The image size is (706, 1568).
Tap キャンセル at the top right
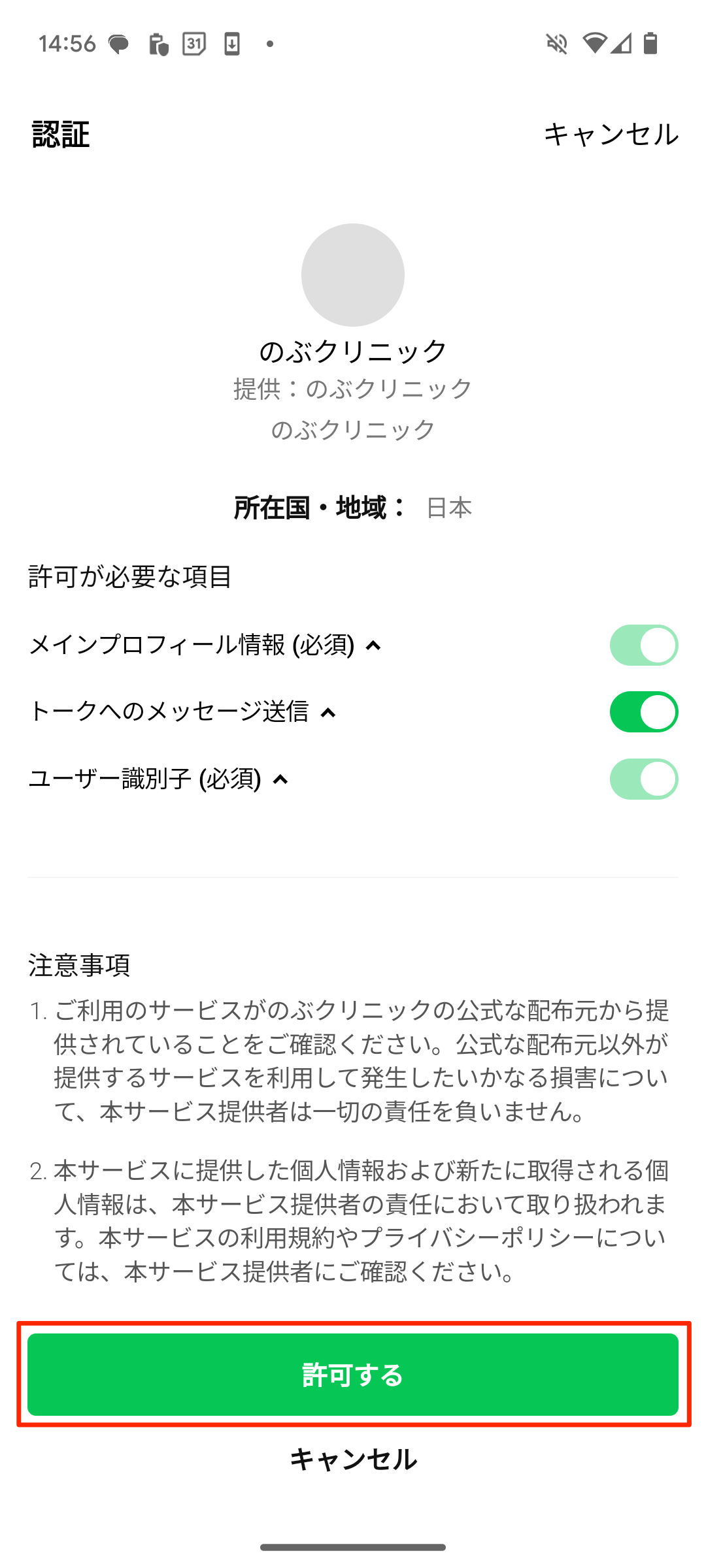610,135
